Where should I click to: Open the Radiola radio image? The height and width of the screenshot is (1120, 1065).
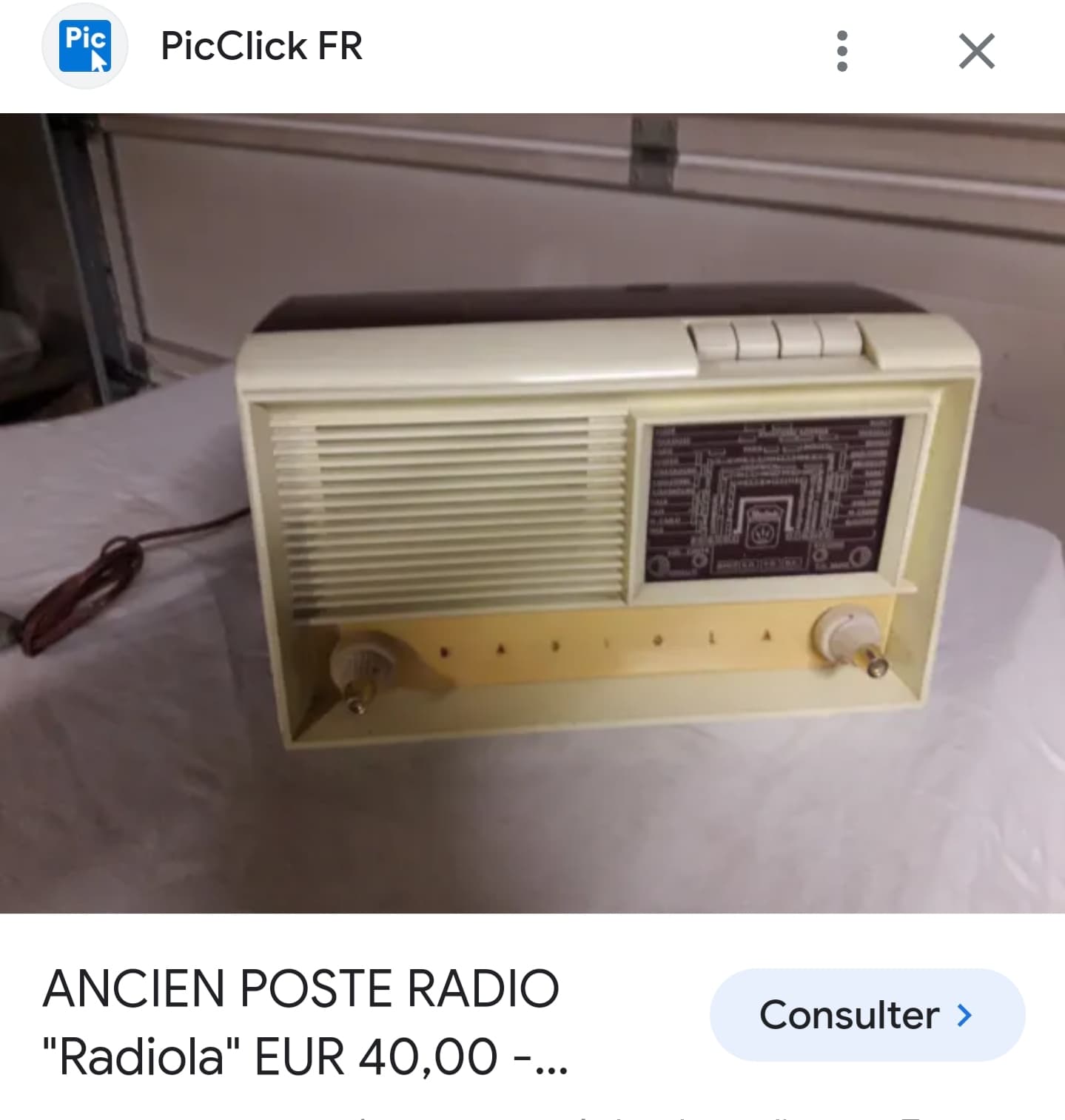pyautogui.click(x=533, y=513)
